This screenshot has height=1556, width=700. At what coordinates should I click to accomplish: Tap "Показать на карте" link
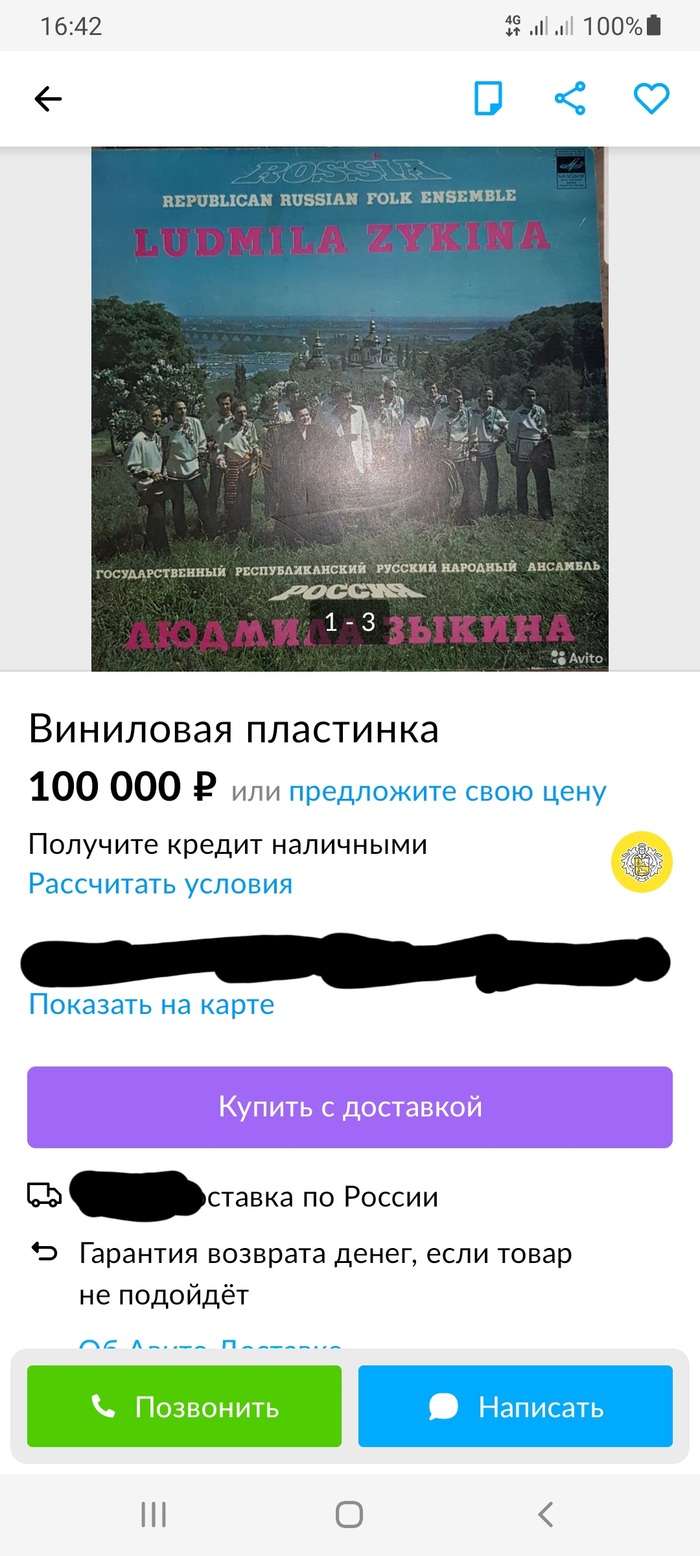151,1004
